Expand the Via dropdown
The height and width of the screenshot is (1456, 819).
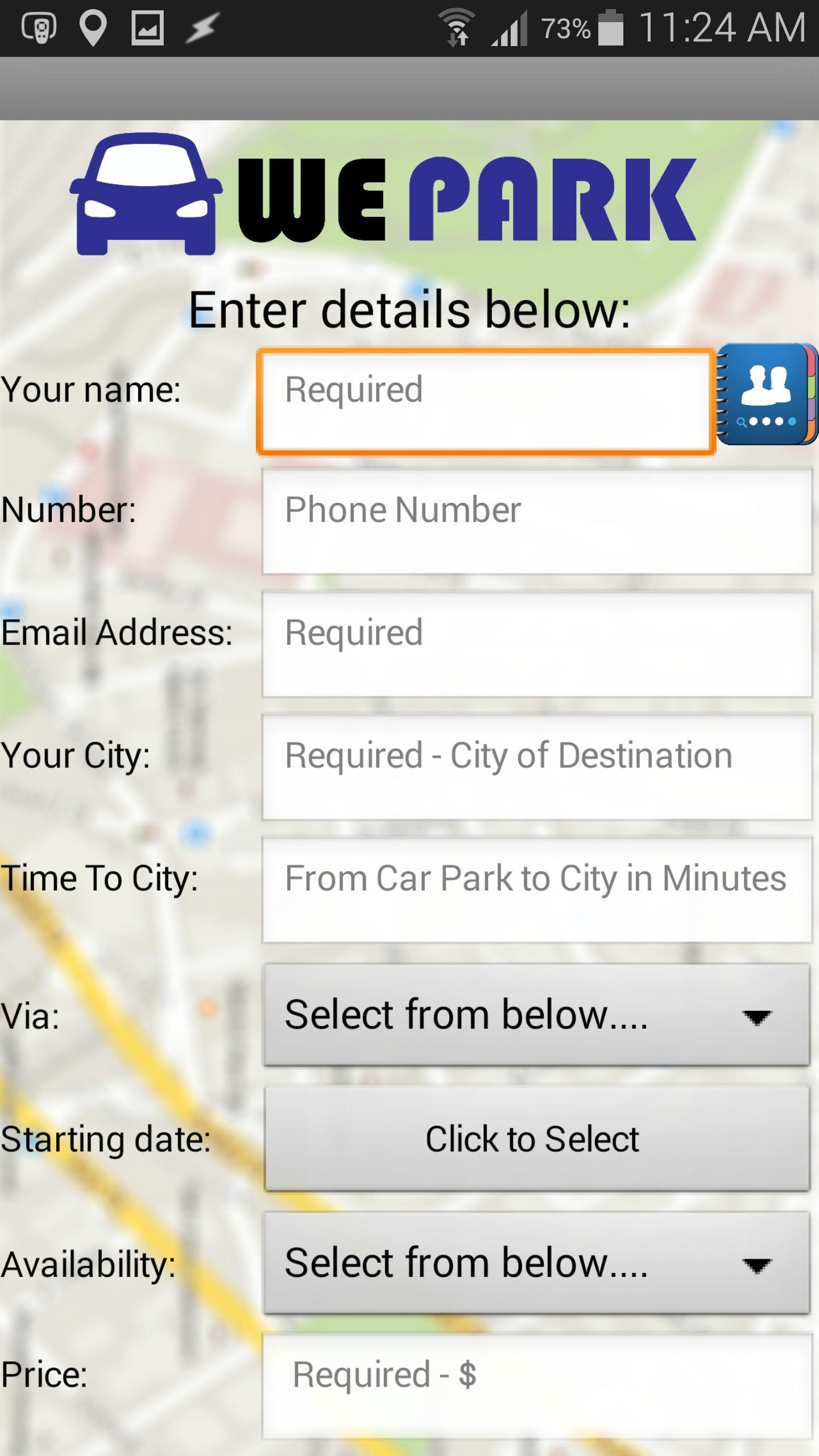[537, 1014]
